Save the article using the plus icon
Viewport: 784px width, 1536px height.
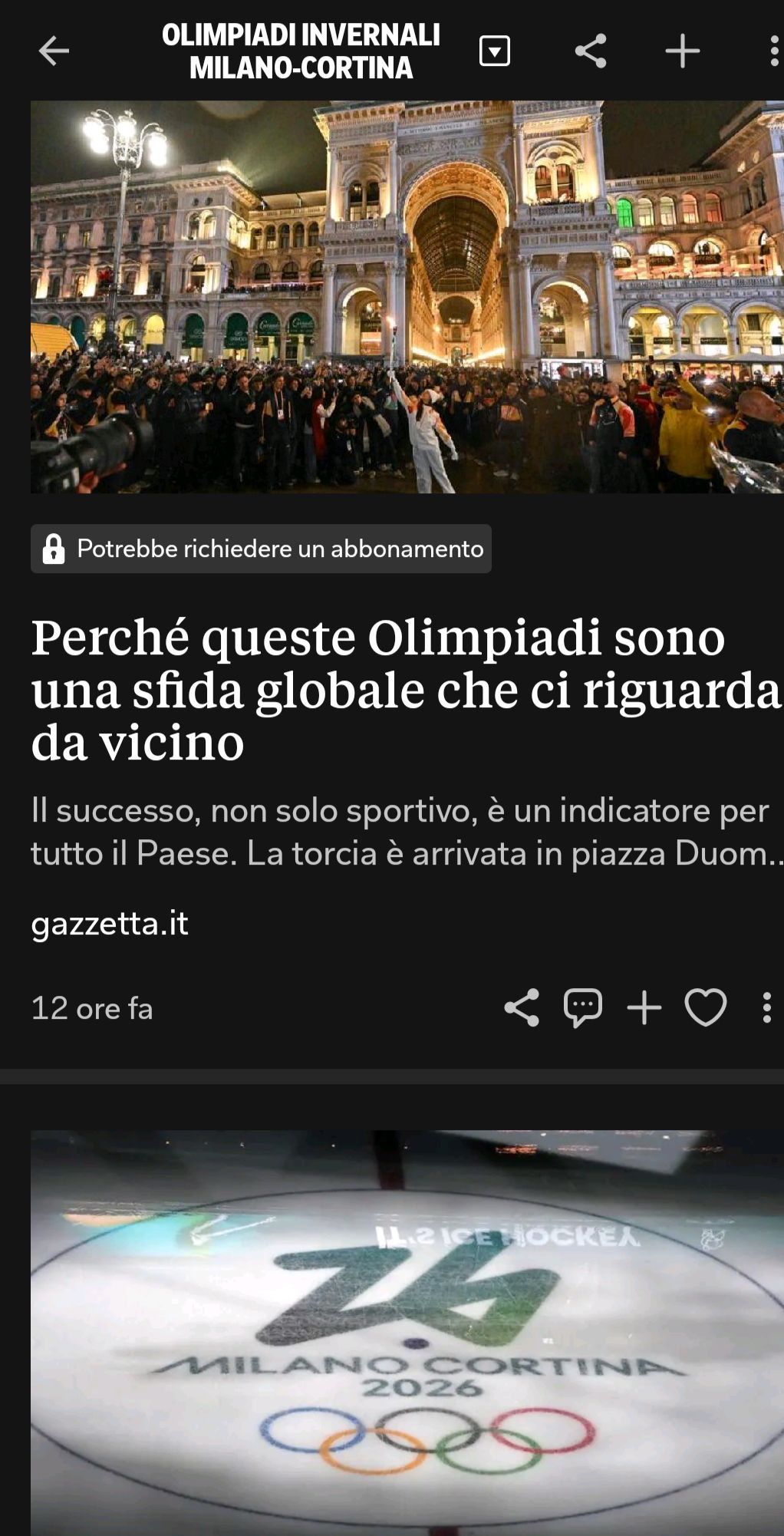click(x=644, y=1007)
